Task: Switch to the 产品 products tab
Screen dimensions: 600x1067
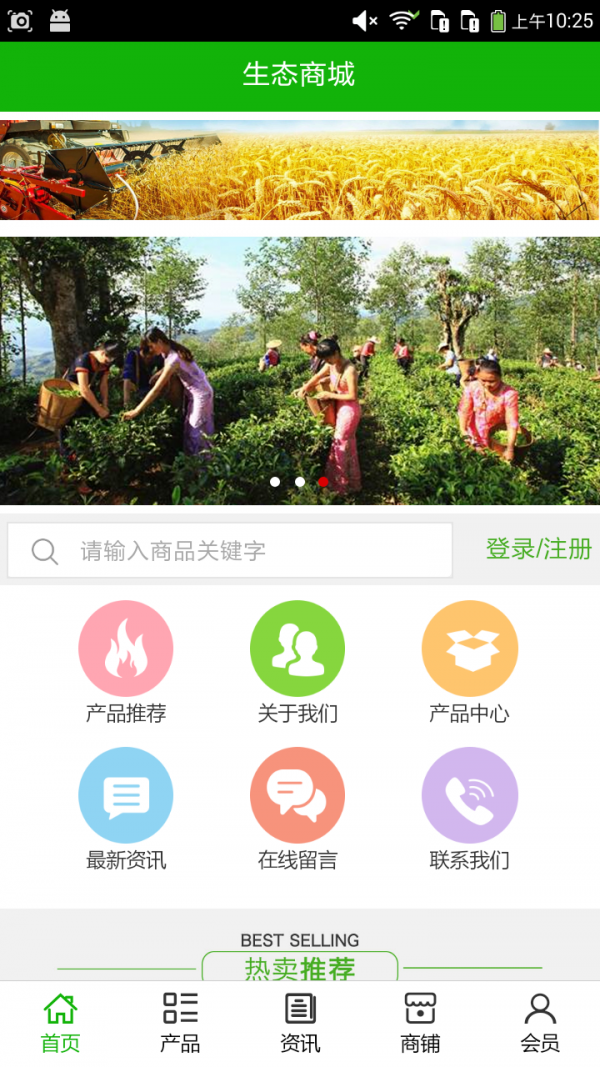Action: pos(180,1022)
